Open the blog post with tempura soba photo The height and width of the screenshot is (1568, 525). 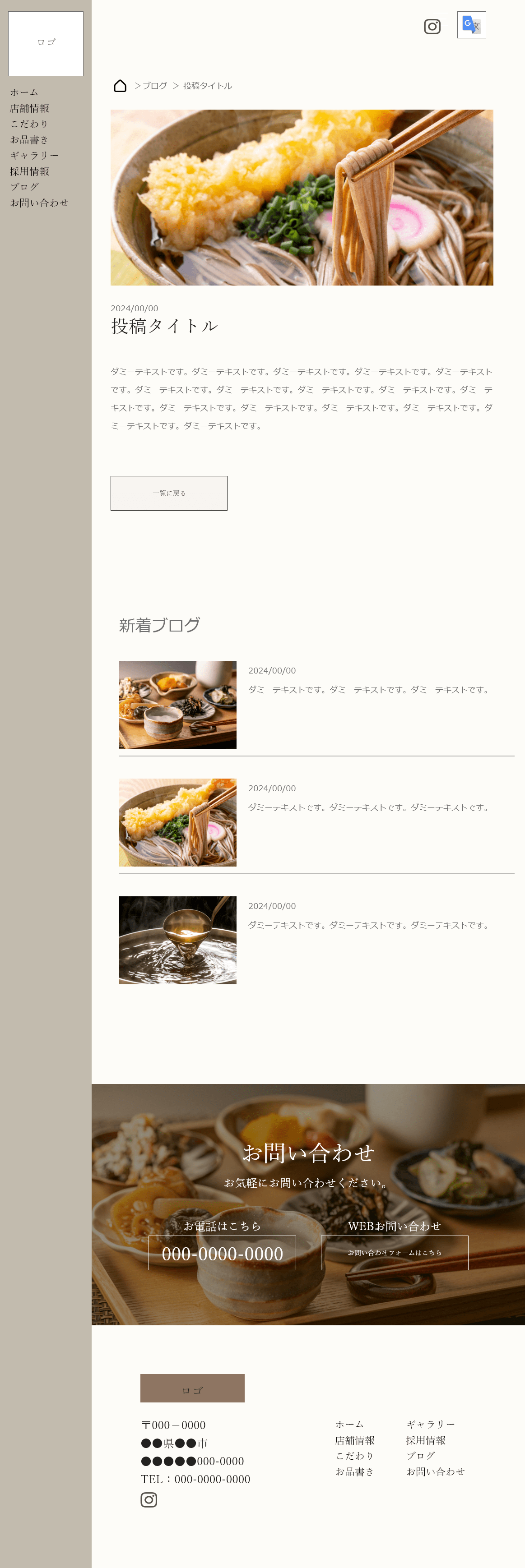177,822
